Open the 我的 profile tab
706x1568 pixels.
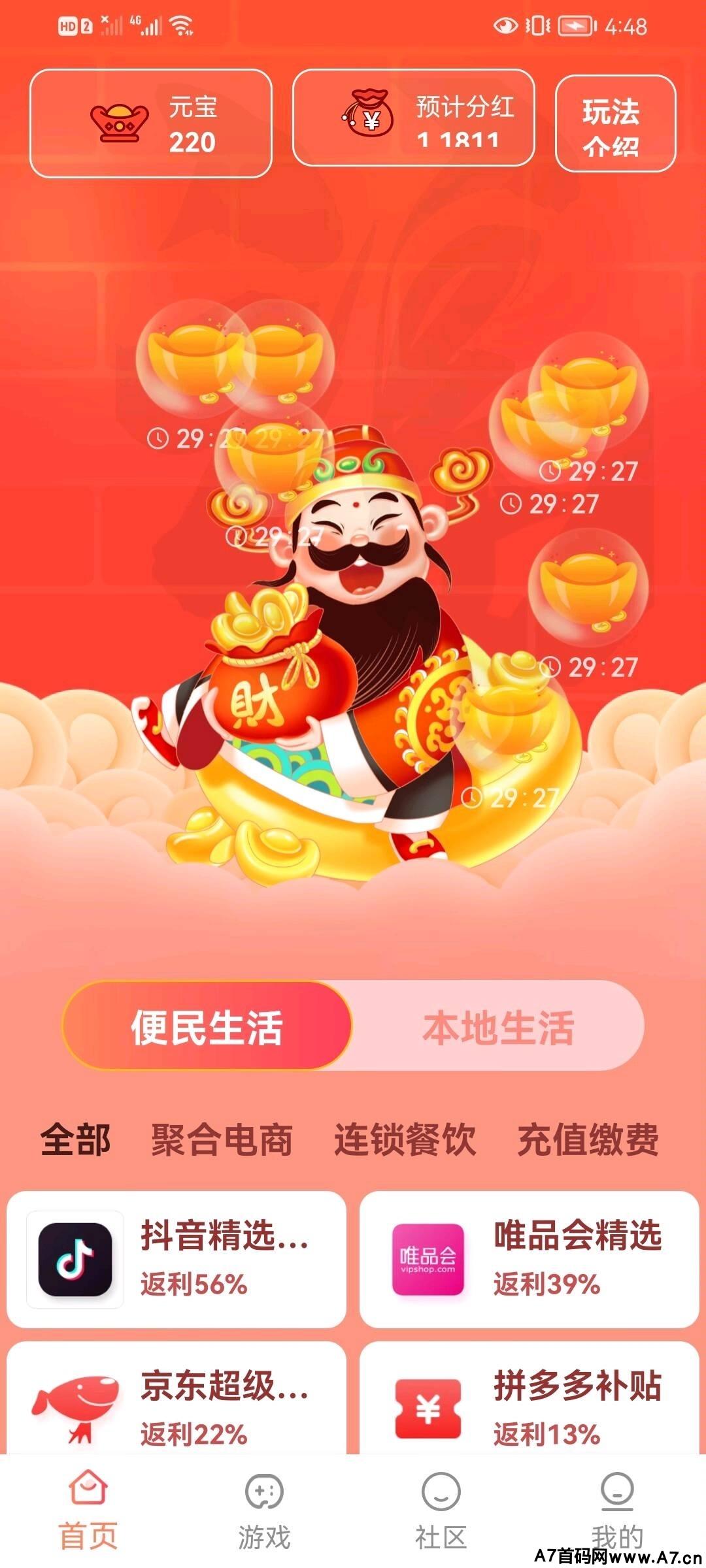[x=617, y=1511]
